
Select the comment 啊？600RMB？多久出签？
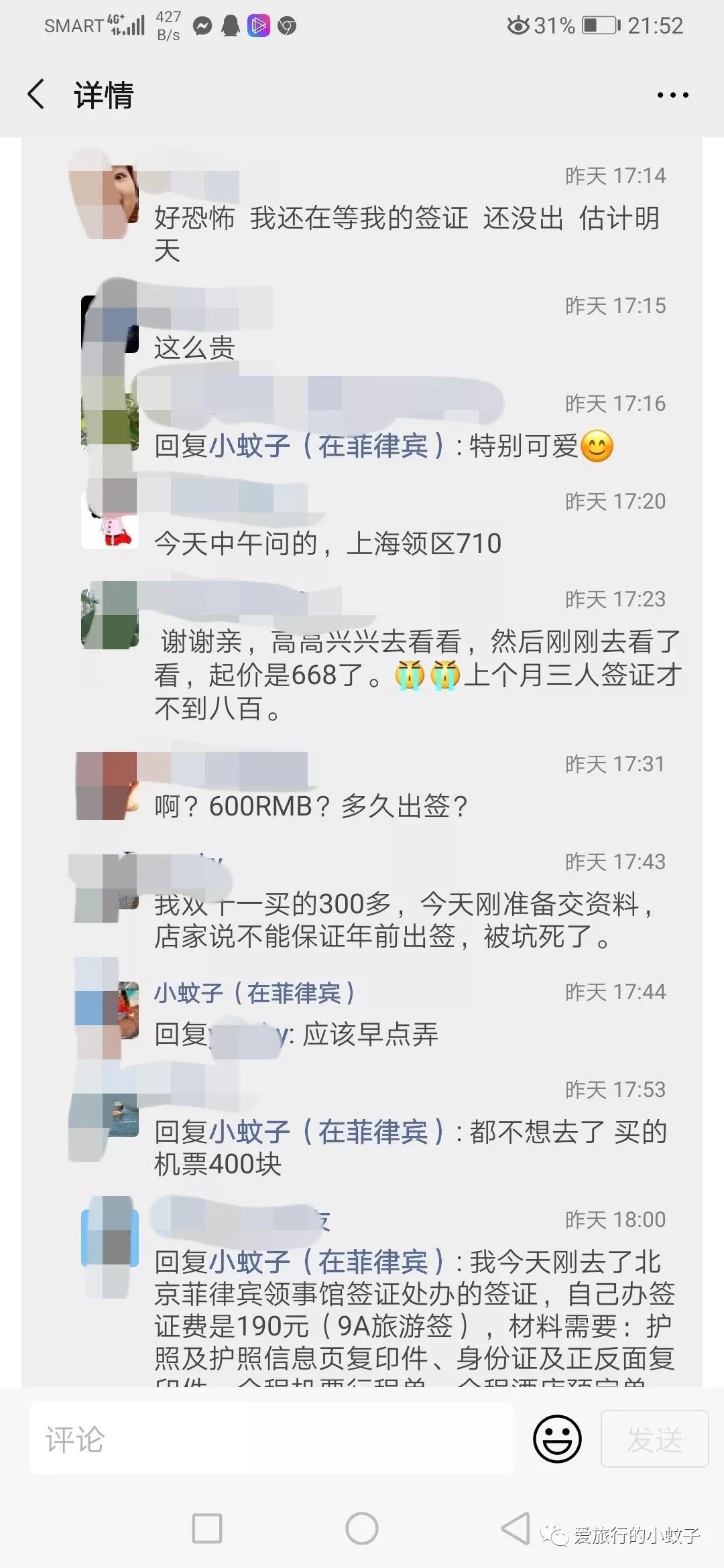coord(311,806)
